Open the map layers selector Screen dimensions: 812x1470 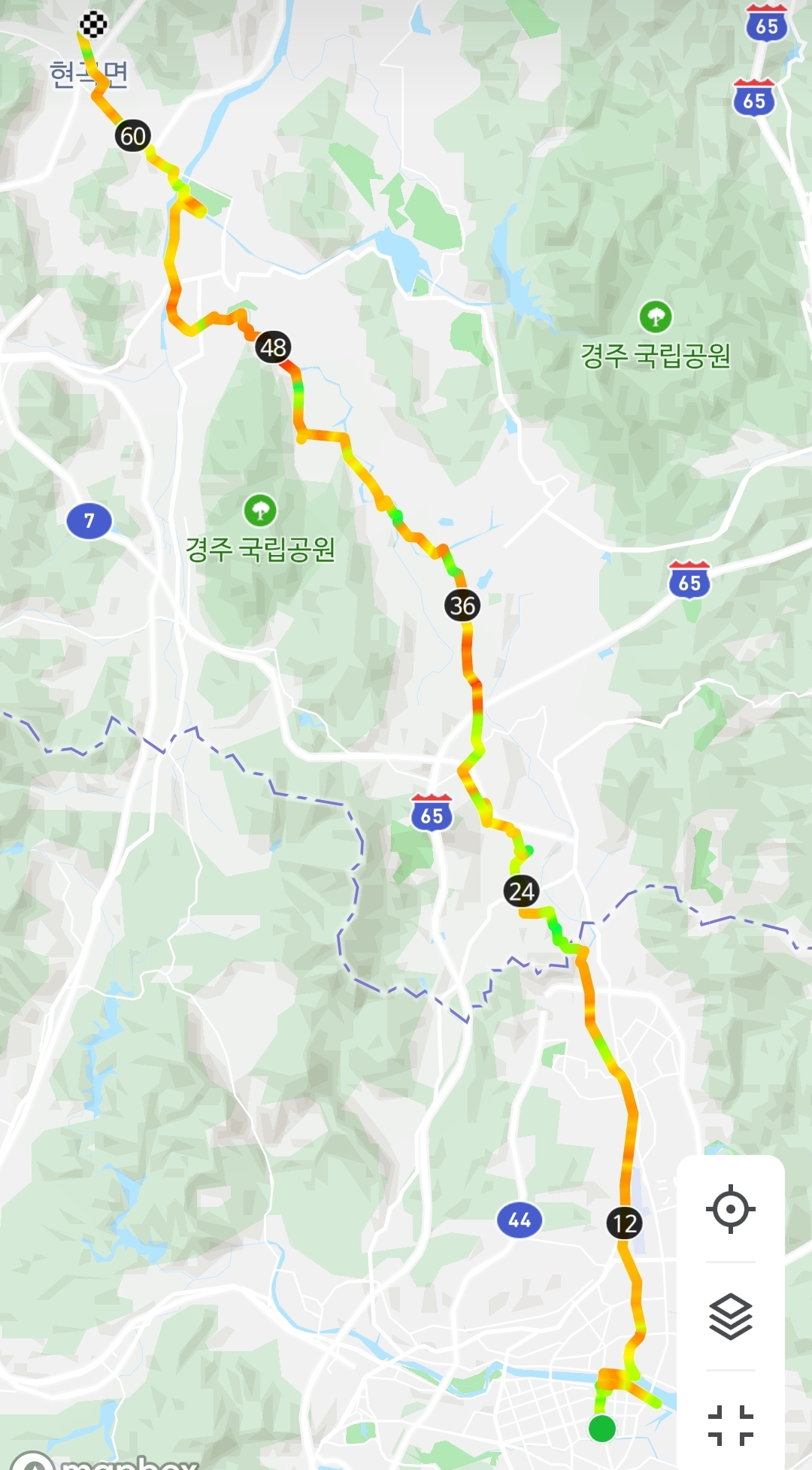[x=730, y=1317]
